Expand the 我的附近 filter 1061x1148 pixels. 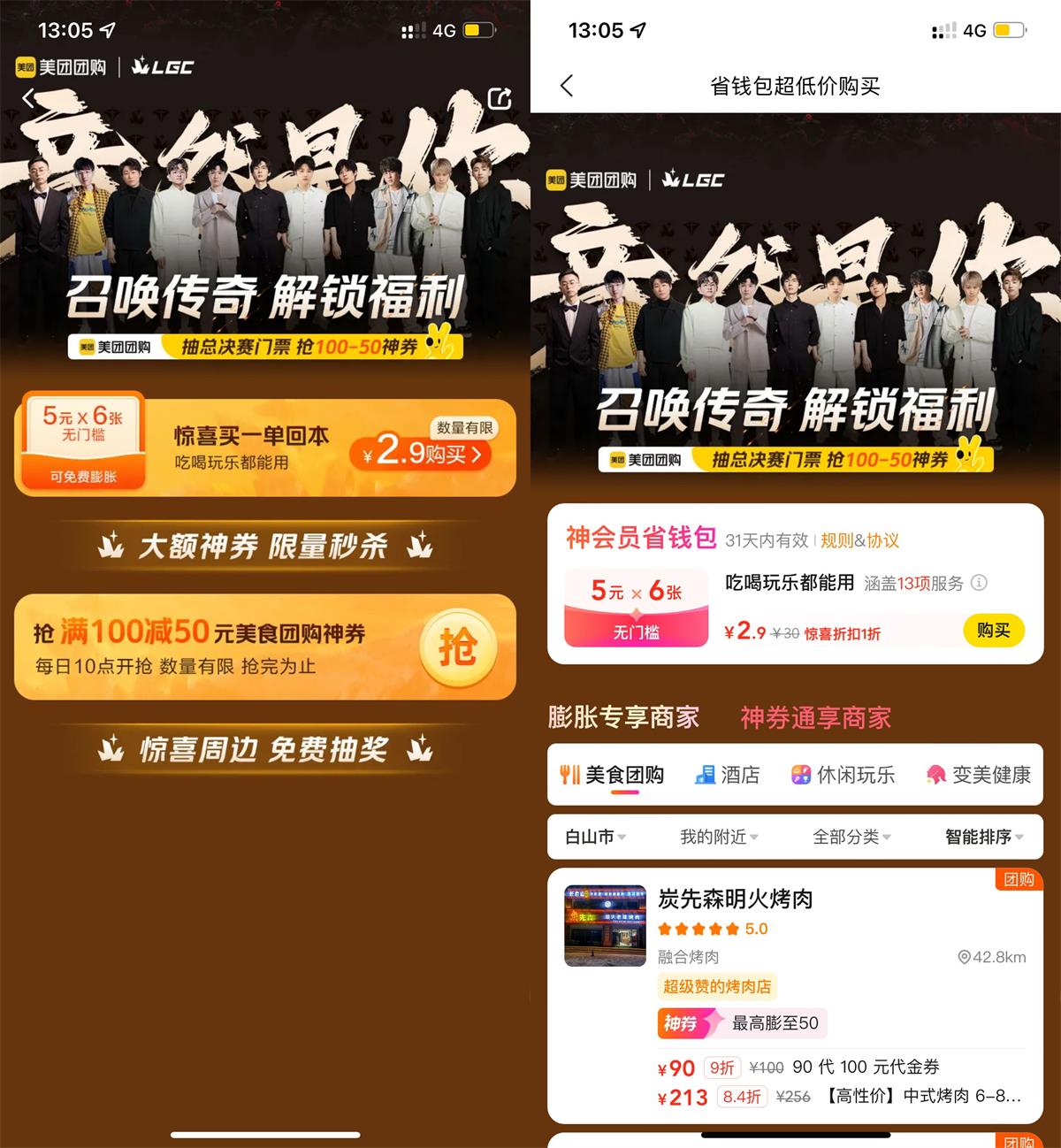[x=719, y=837]
